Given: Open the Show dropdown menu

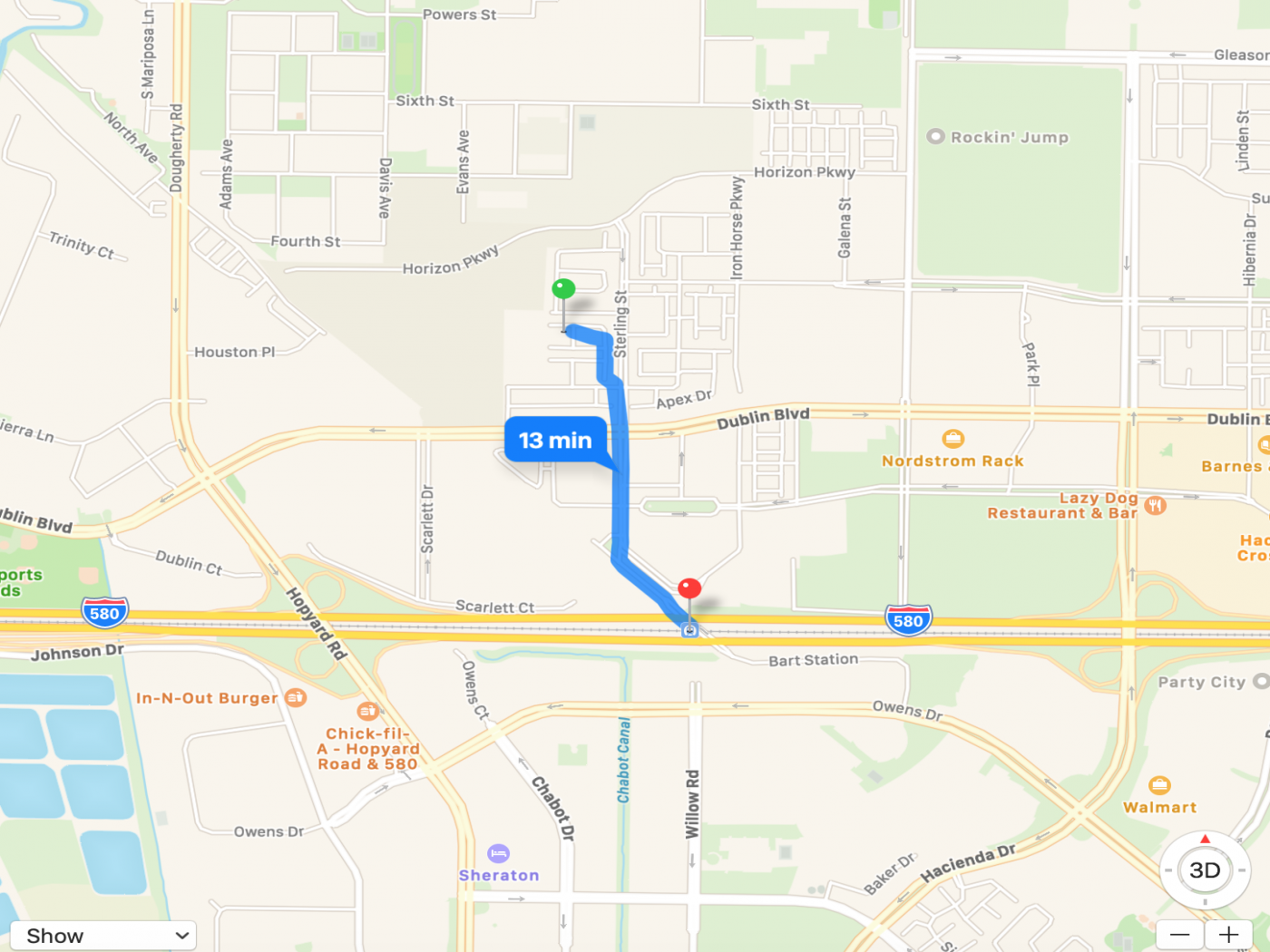Looking at the screenshot, I should tap(103, 936).
